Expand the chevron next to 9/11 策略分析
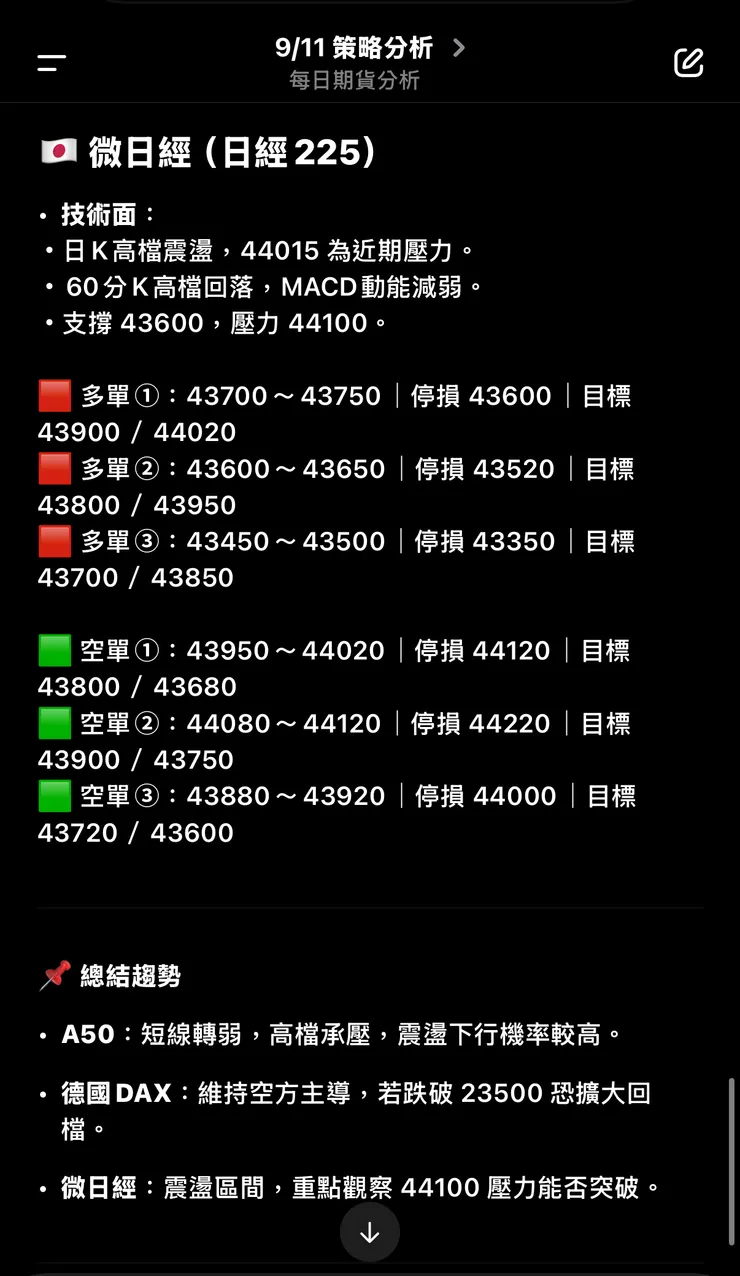Viewport: 740px width, 1276px height. pyautogui.click(x=458, y=46)
